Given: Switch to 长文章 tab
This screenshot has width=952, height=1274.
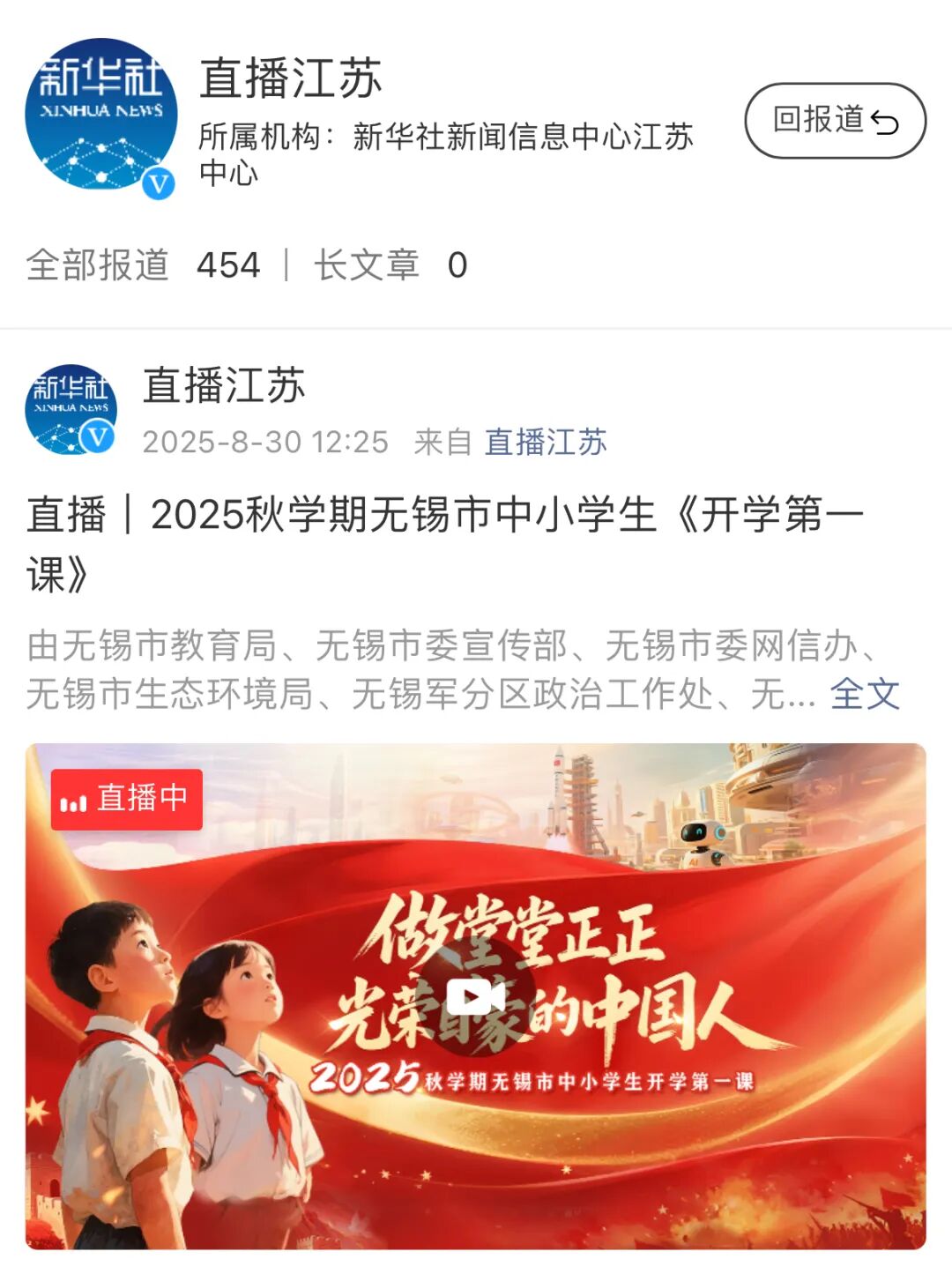Looking at the screenshot, I should click(390, 265).
